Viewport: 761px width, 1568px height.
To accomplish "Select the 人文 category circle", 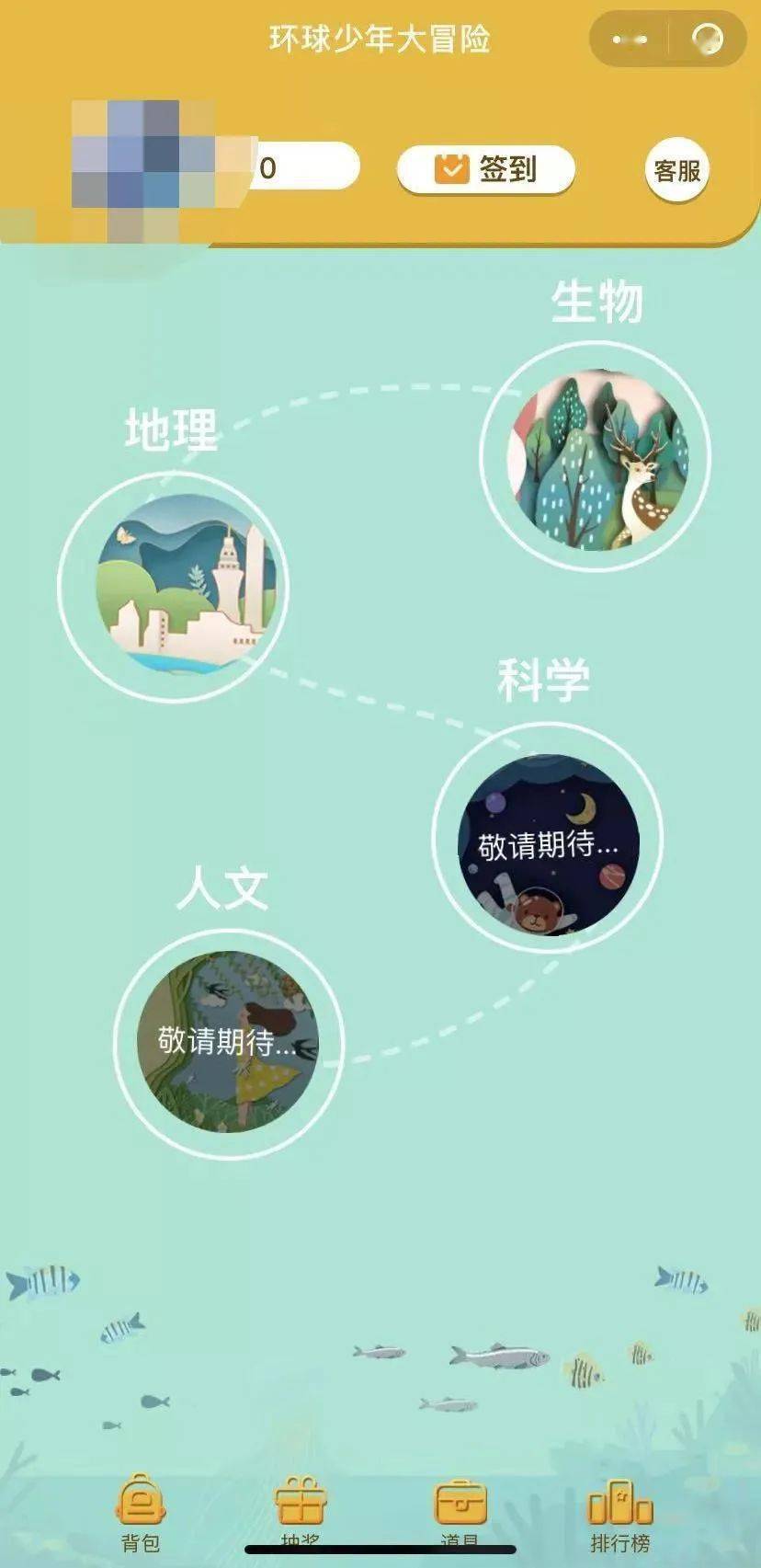I will [229, 1044].
